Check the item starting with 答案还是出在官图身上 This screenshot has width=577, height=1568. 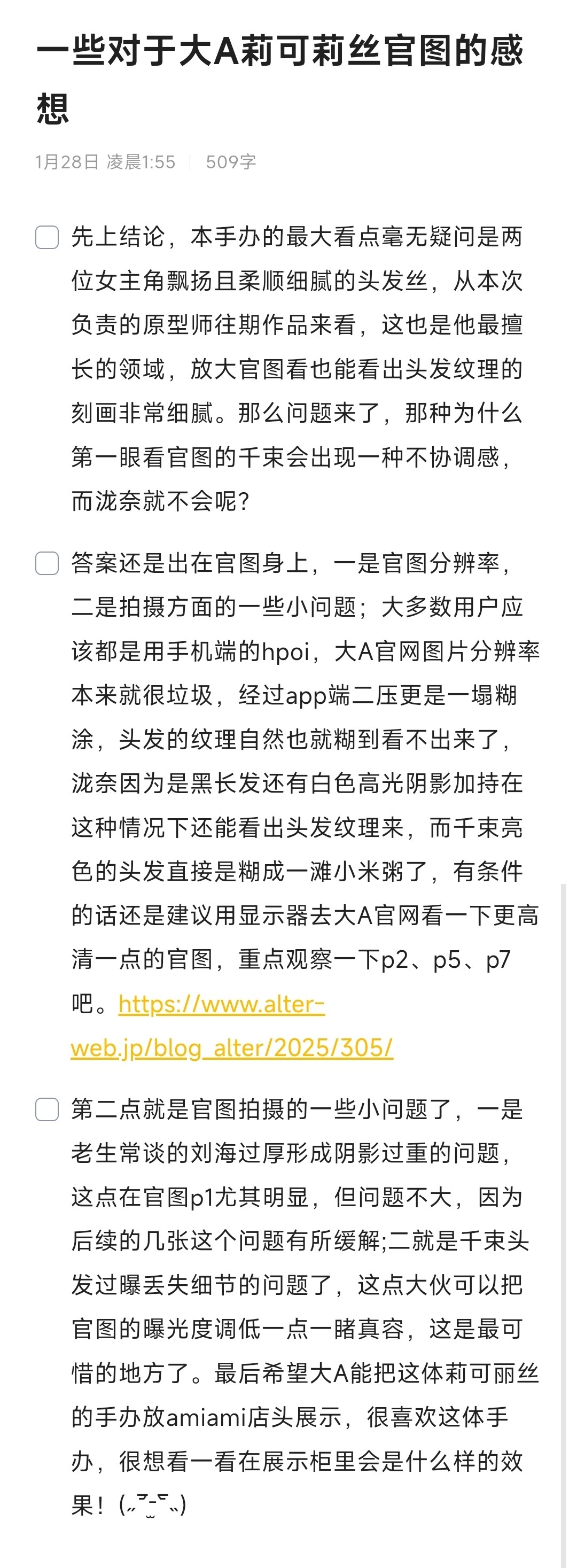tap(47, 564)
